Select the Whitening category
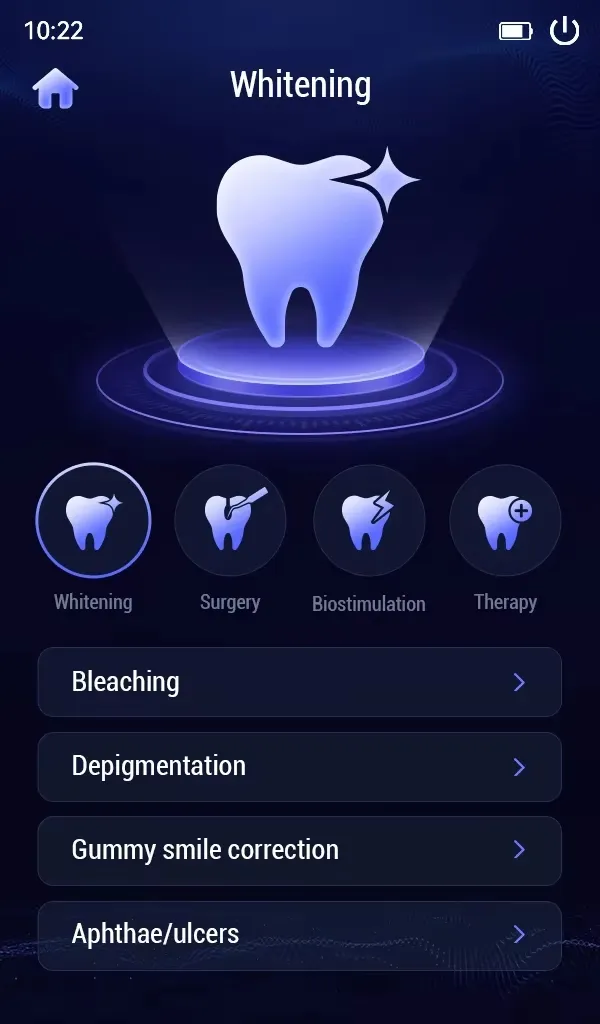 pos(93,521)
